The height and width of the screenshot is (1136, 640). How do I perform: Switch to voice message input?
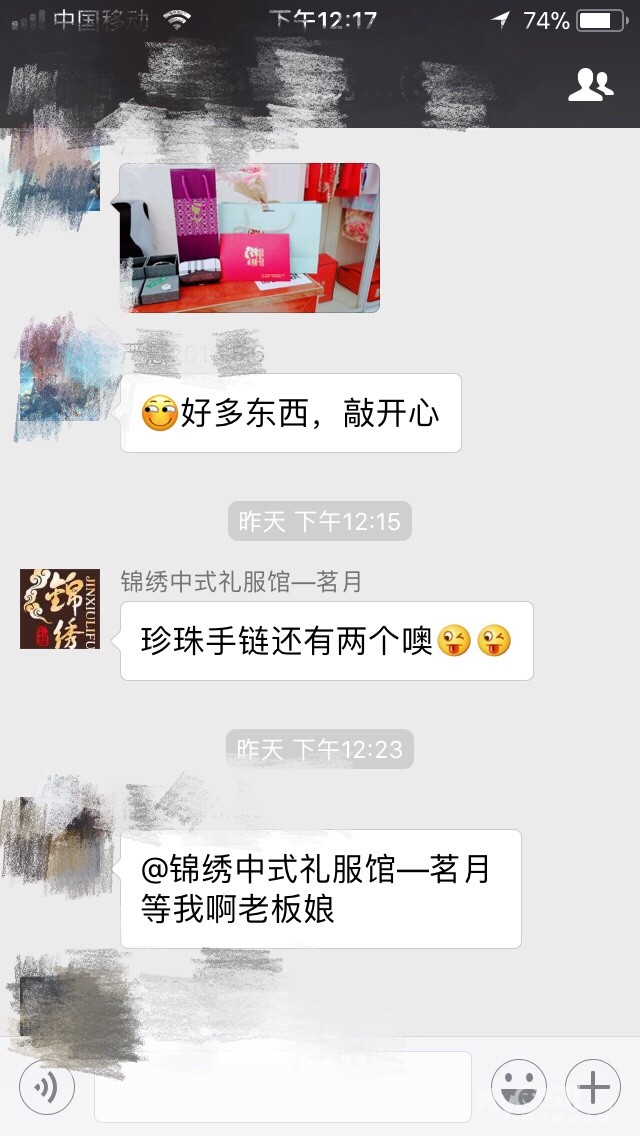pyautogui.click(x=47, y=1086)
